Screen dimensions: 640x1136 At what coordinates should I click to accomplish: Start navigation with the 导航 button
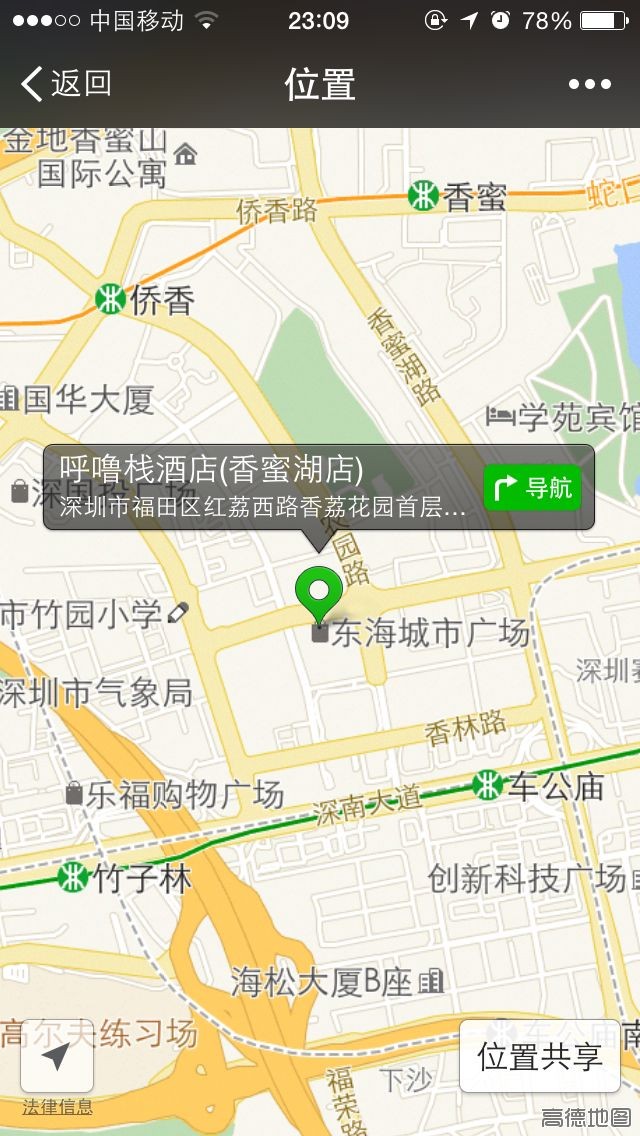(x=532, y=488)
